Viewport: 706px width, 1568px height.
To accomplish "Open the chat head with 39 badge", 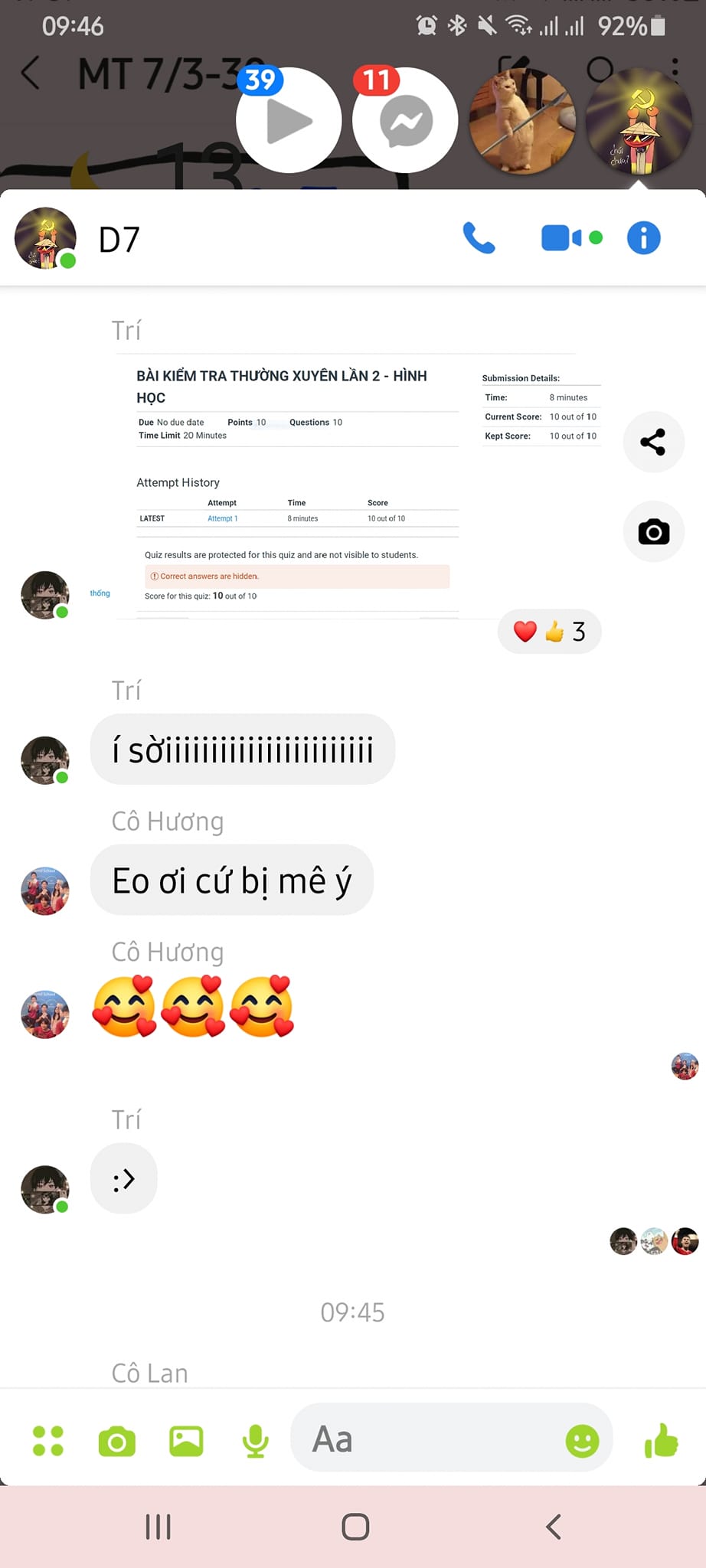I will click(x=289, y=121).
